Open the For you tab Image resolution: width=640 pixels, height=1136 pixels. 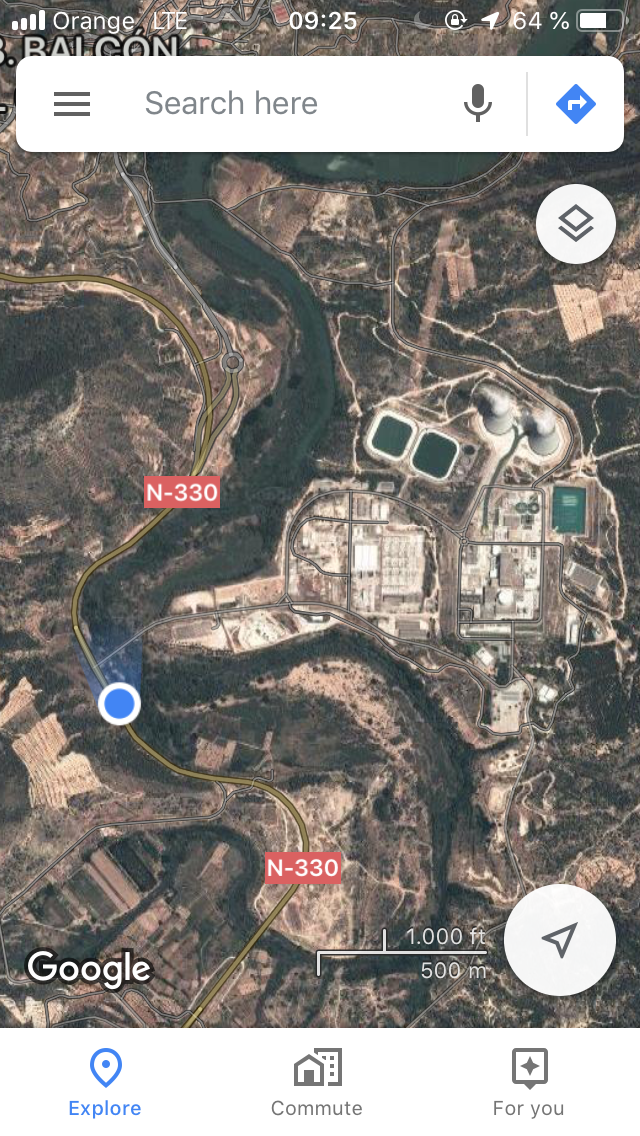point(528,1082)
